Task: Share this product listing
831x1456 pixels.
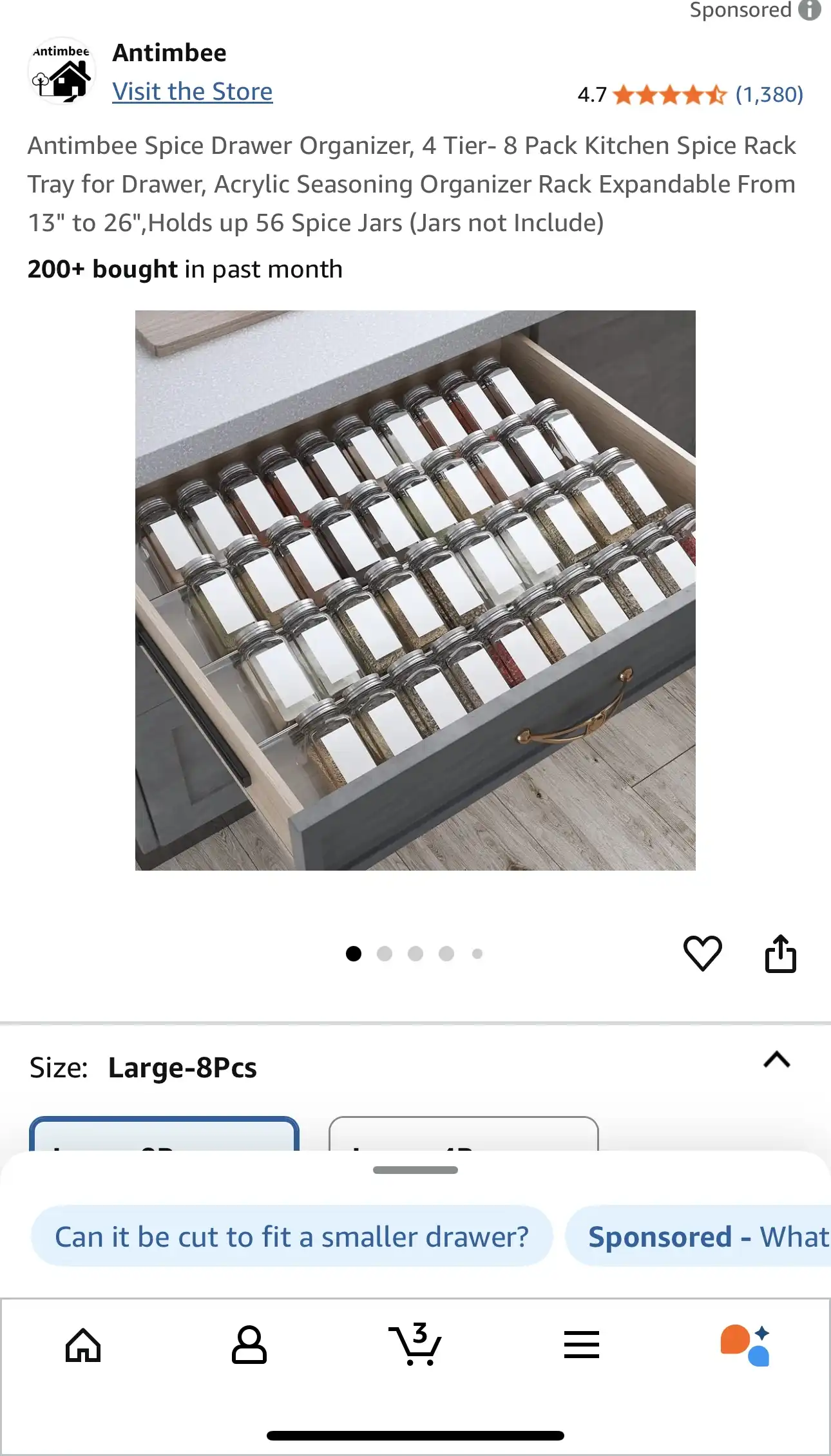Action: (x=780, y=953)
